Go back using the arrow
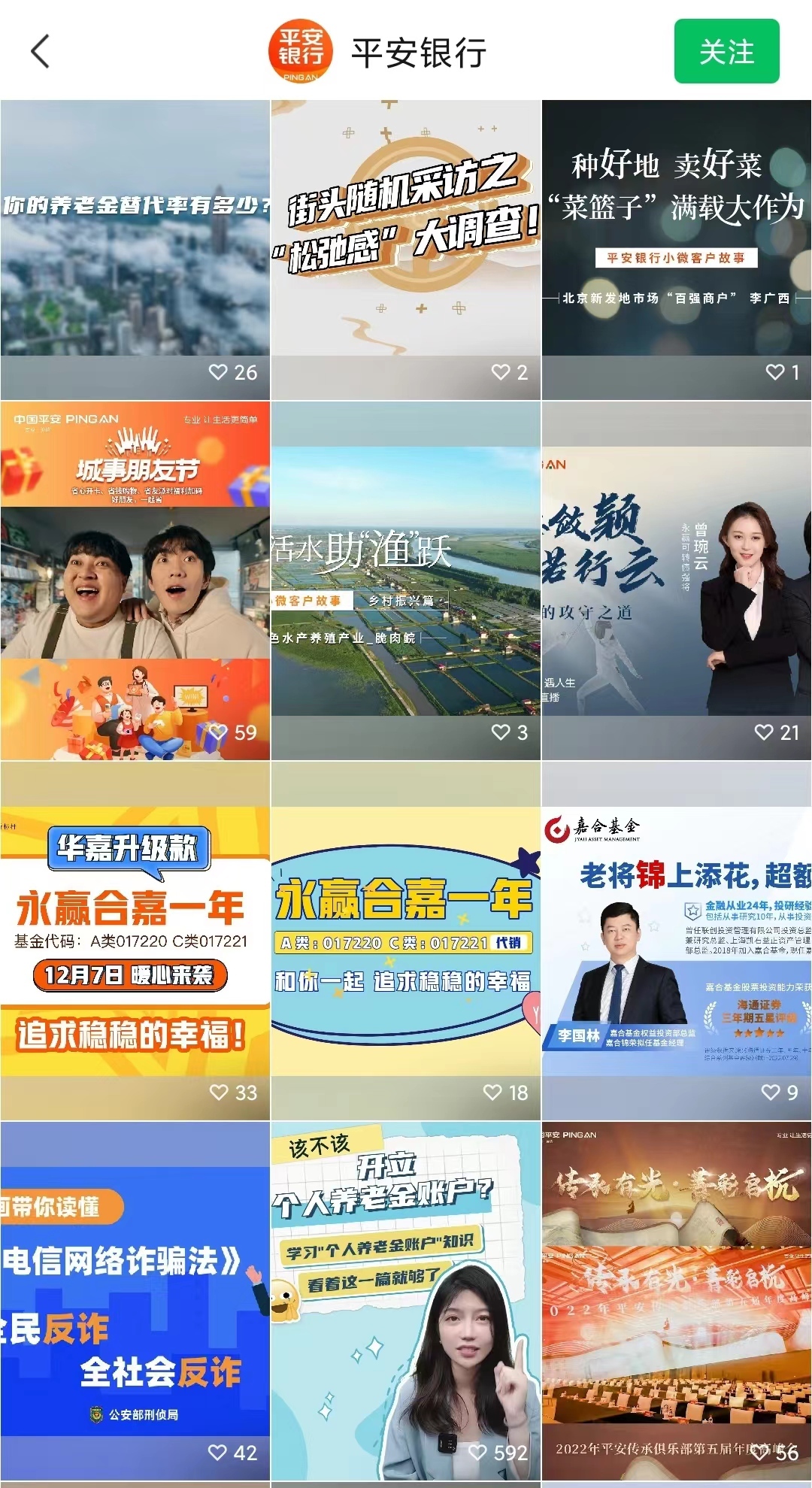This screenshot has width=812, height=1488. tap(41, 51)
